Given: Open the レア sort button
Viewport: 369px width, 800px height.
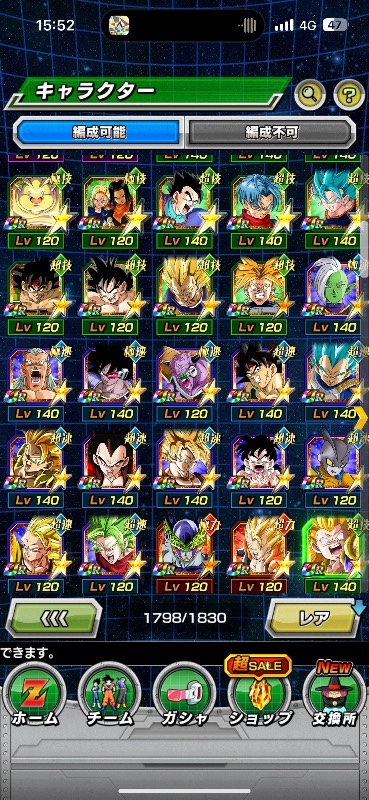Looking at the screenshot, I should pyautogui.click(x=313, y=618).
